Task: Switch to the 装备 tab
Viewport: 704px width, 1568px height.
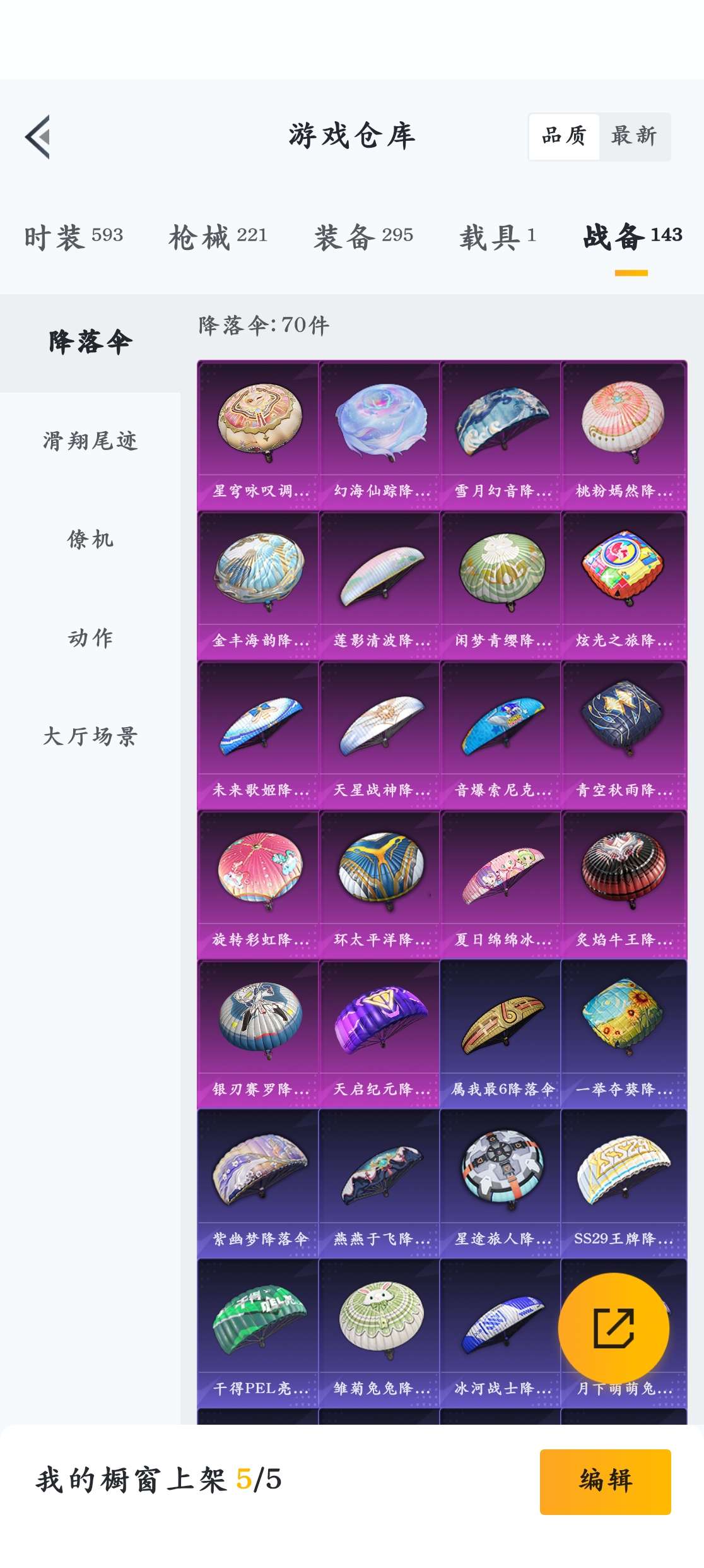Action: click(363, 237)
